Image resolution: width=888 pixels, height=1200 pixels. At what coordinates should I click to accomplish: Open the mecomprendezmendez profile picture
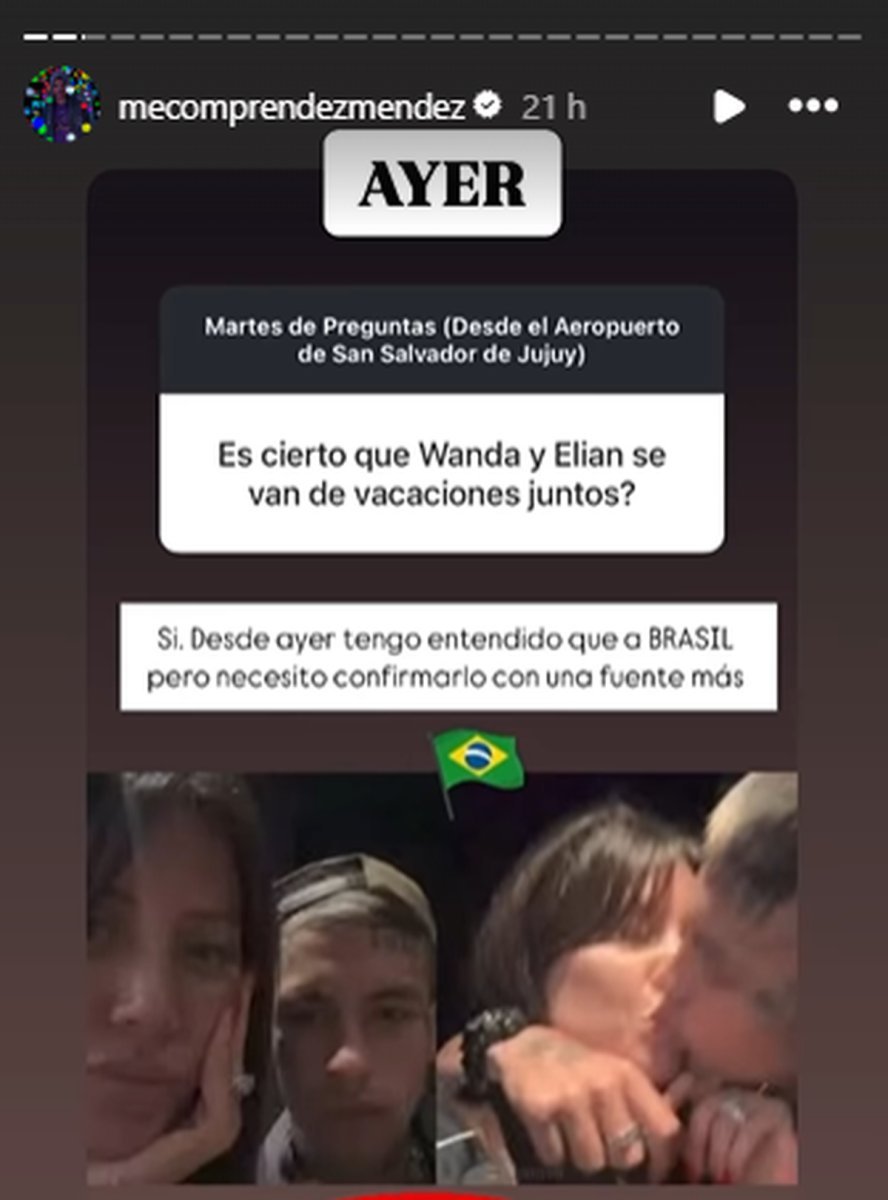61,104
